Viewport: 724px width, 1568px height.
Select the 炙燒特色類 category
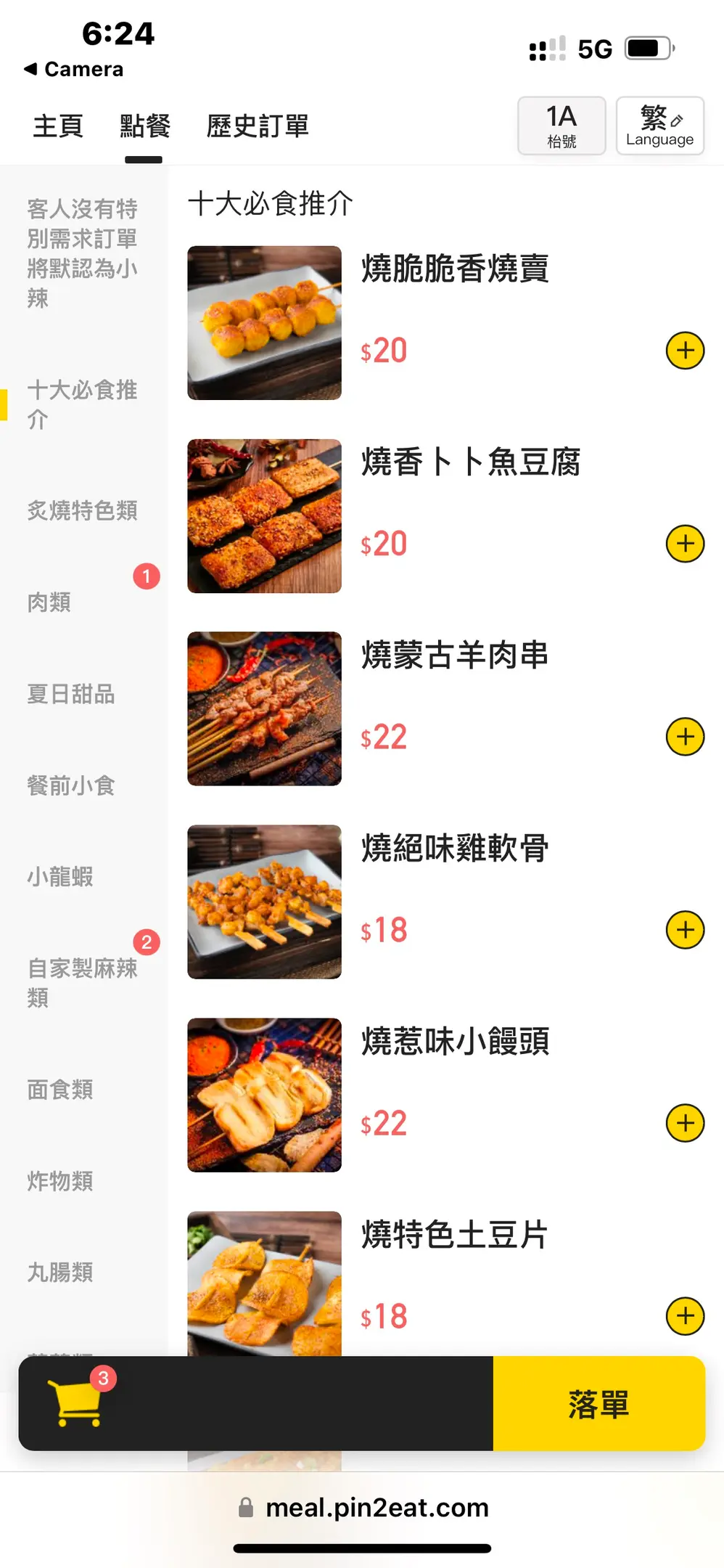[83, 511]
